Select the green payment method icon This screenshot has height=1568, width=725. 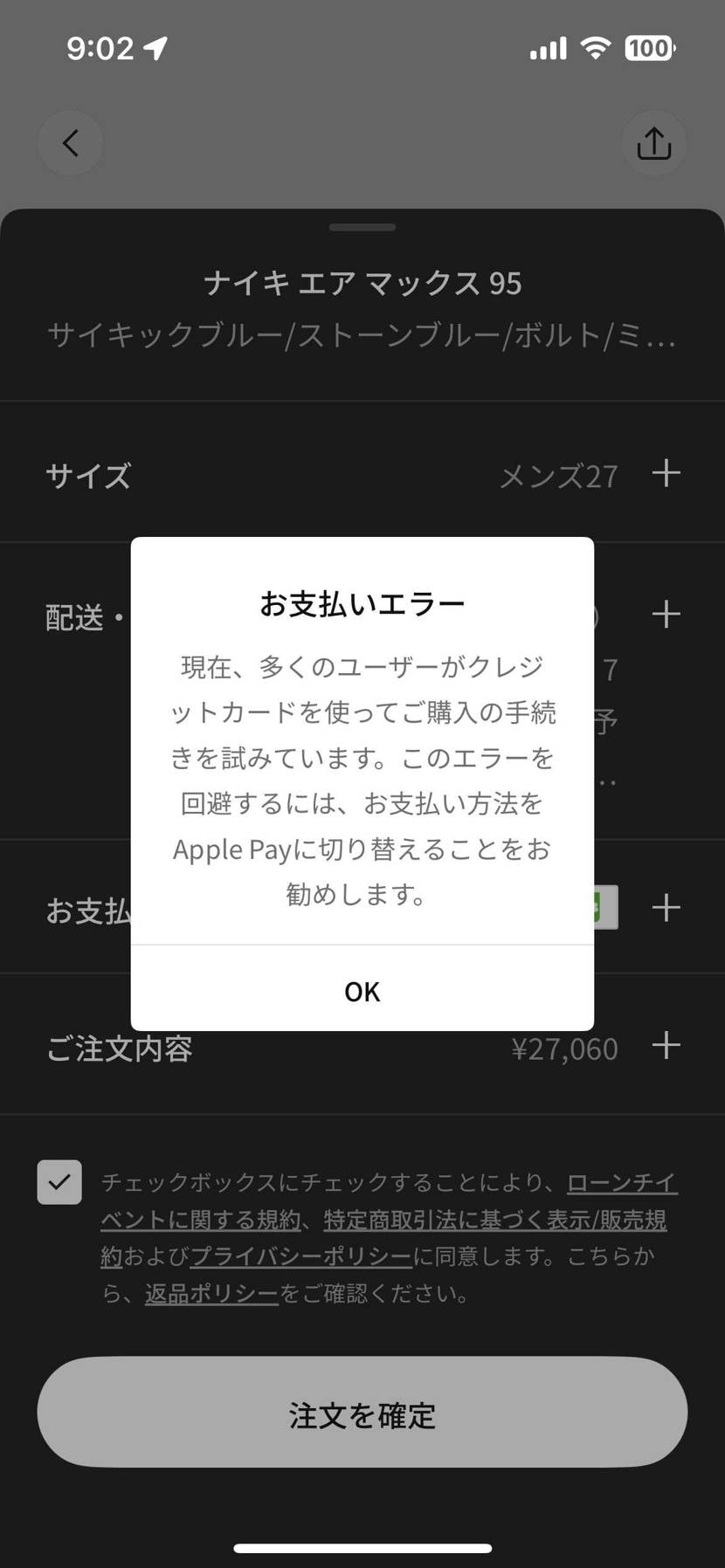[x=598, y=907]
